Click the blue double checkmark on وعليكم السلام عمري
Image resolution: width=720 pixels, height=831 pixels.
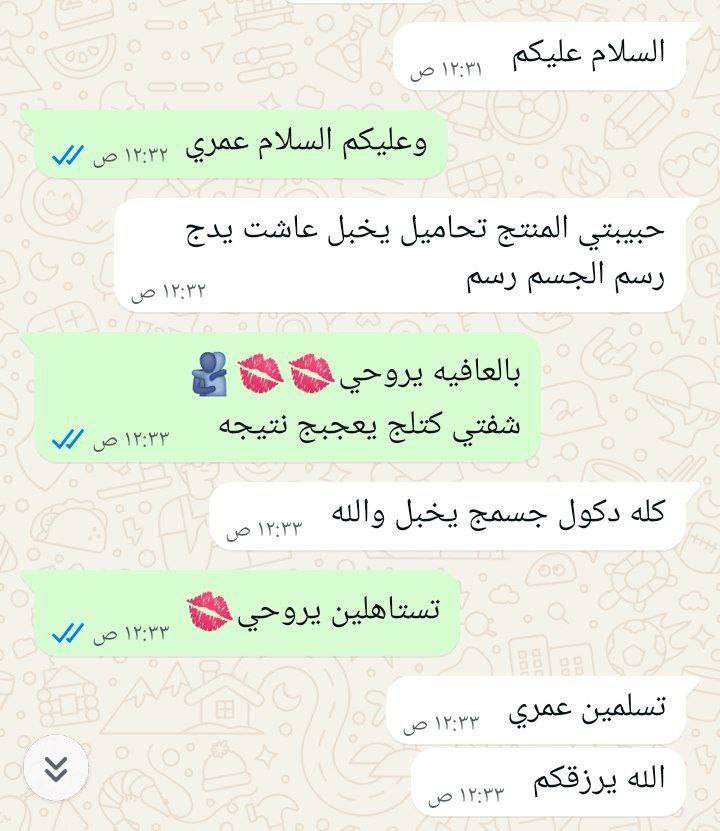[x=67, y=155]
